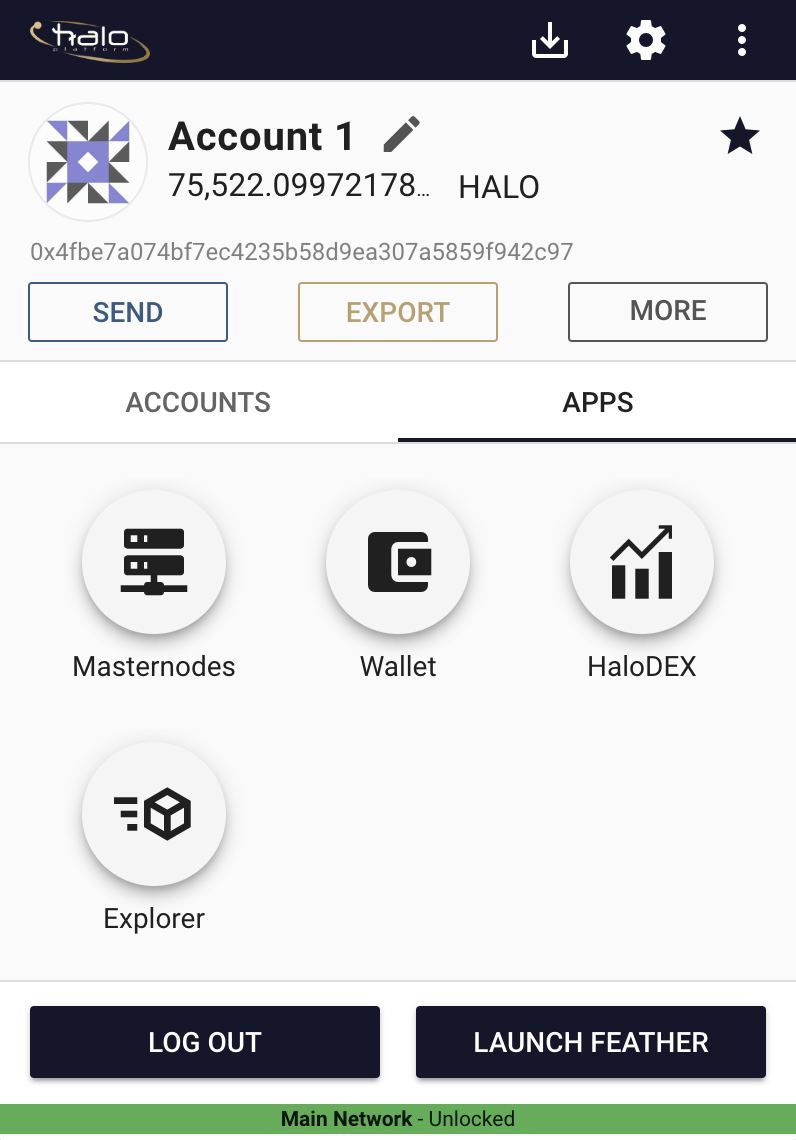The width and height of the screenshot is (796, 1140).
Task: Click the Account 1 avatar image
Action: coord(87,161)
